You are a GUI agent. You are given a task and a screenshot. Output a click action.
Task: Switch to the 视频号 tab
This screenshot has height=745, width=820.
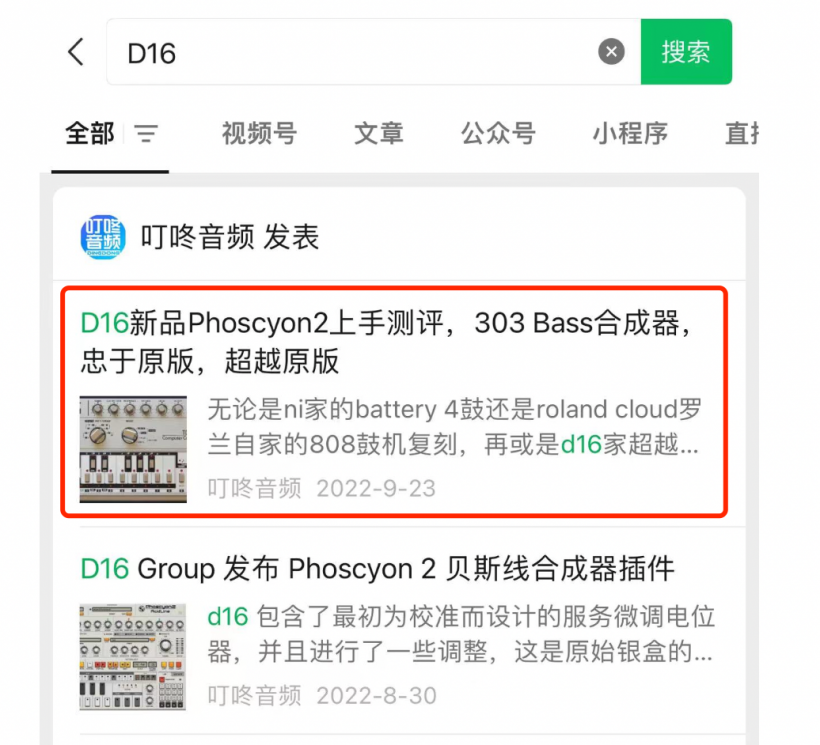point(258,133)
